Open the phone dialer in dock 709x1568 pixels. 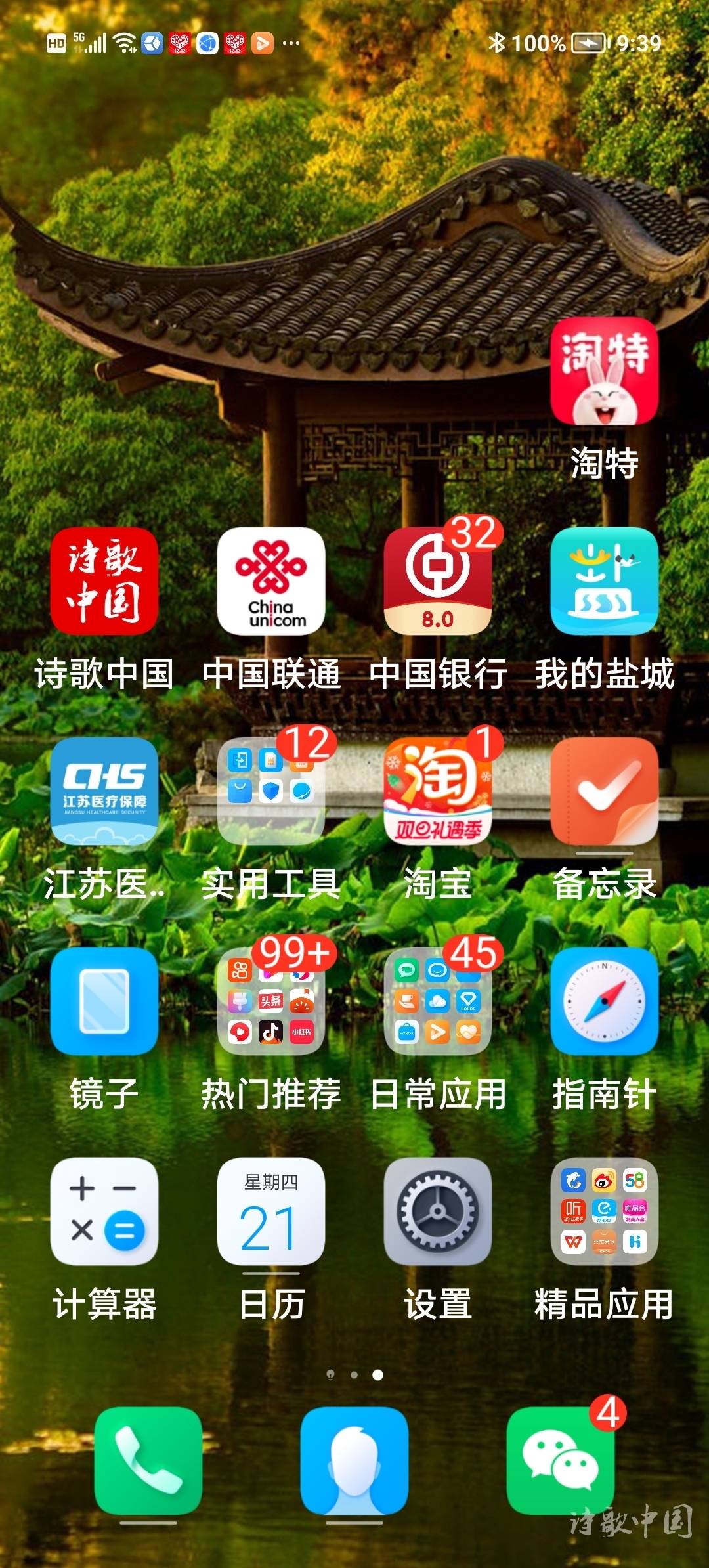[148, 1461]
